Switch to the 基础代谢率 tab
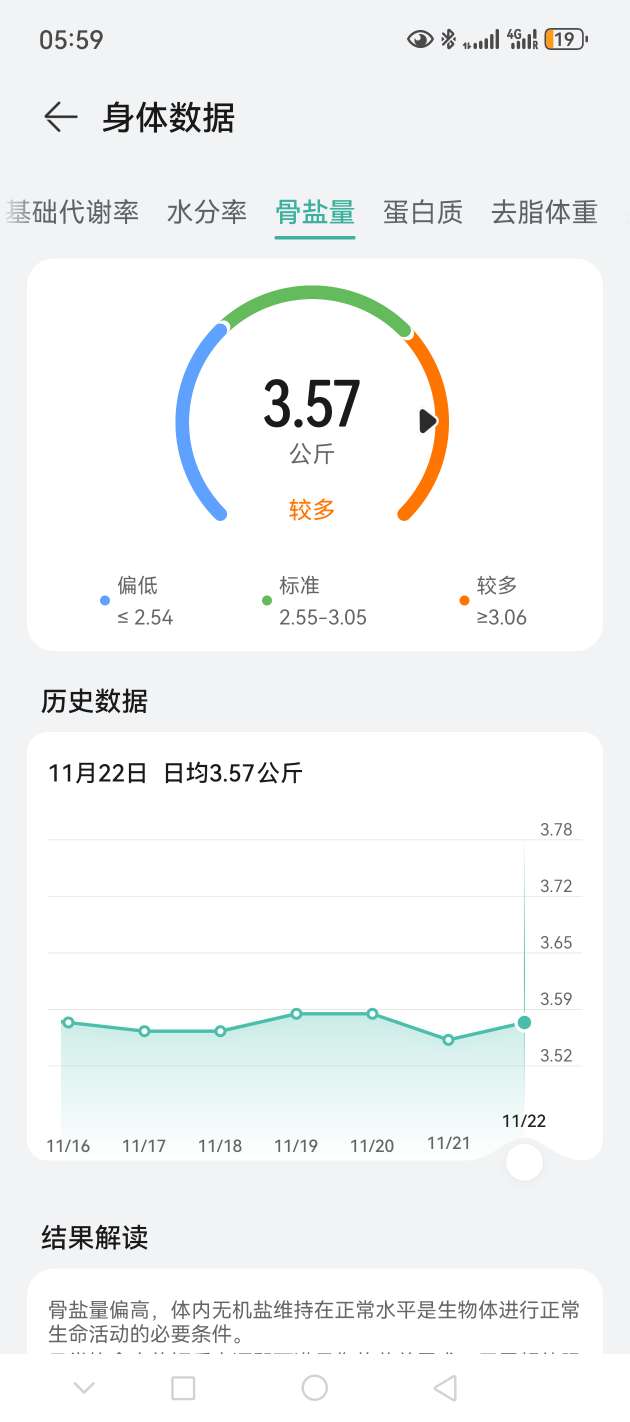 click(72, 212)
